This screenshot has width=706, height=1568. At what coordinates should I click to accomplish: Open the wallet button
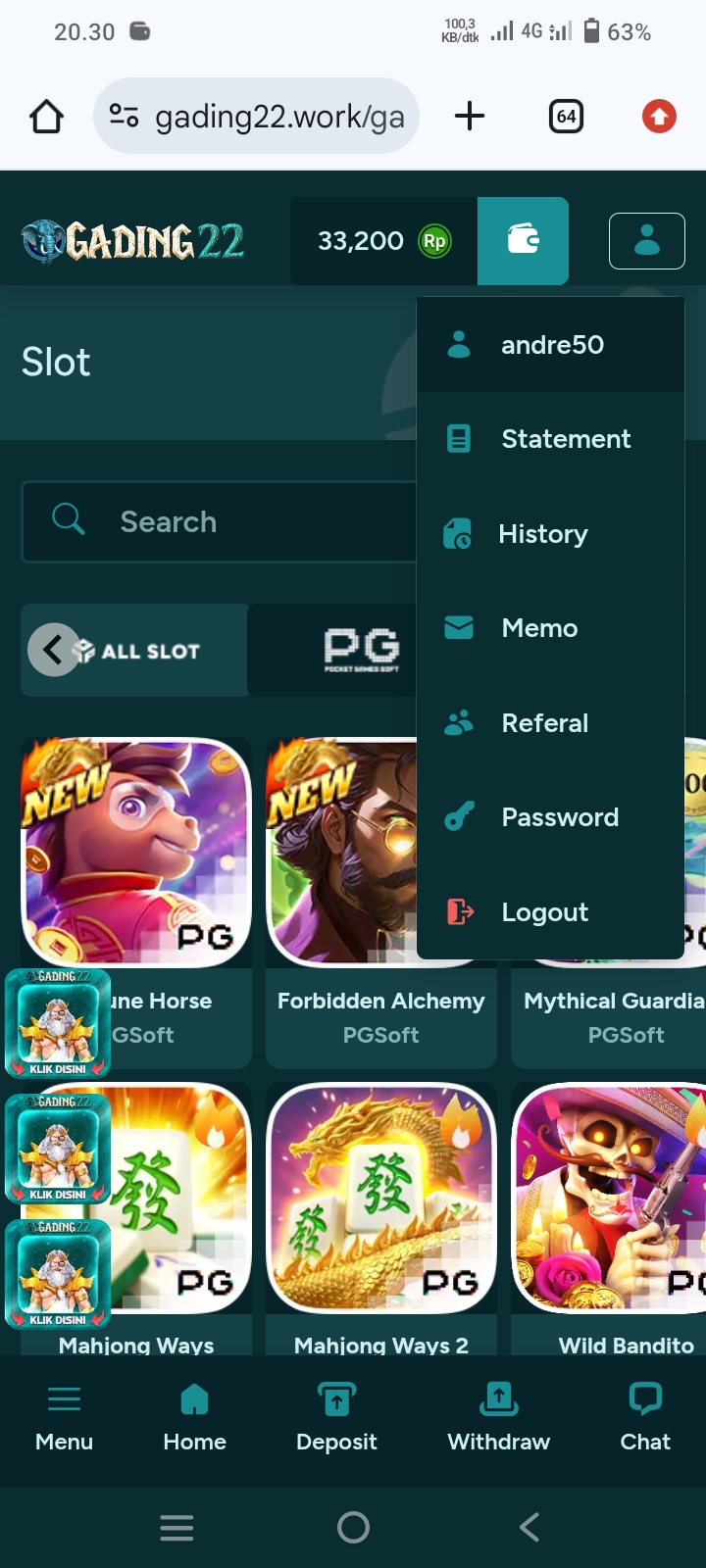[523, 240]
